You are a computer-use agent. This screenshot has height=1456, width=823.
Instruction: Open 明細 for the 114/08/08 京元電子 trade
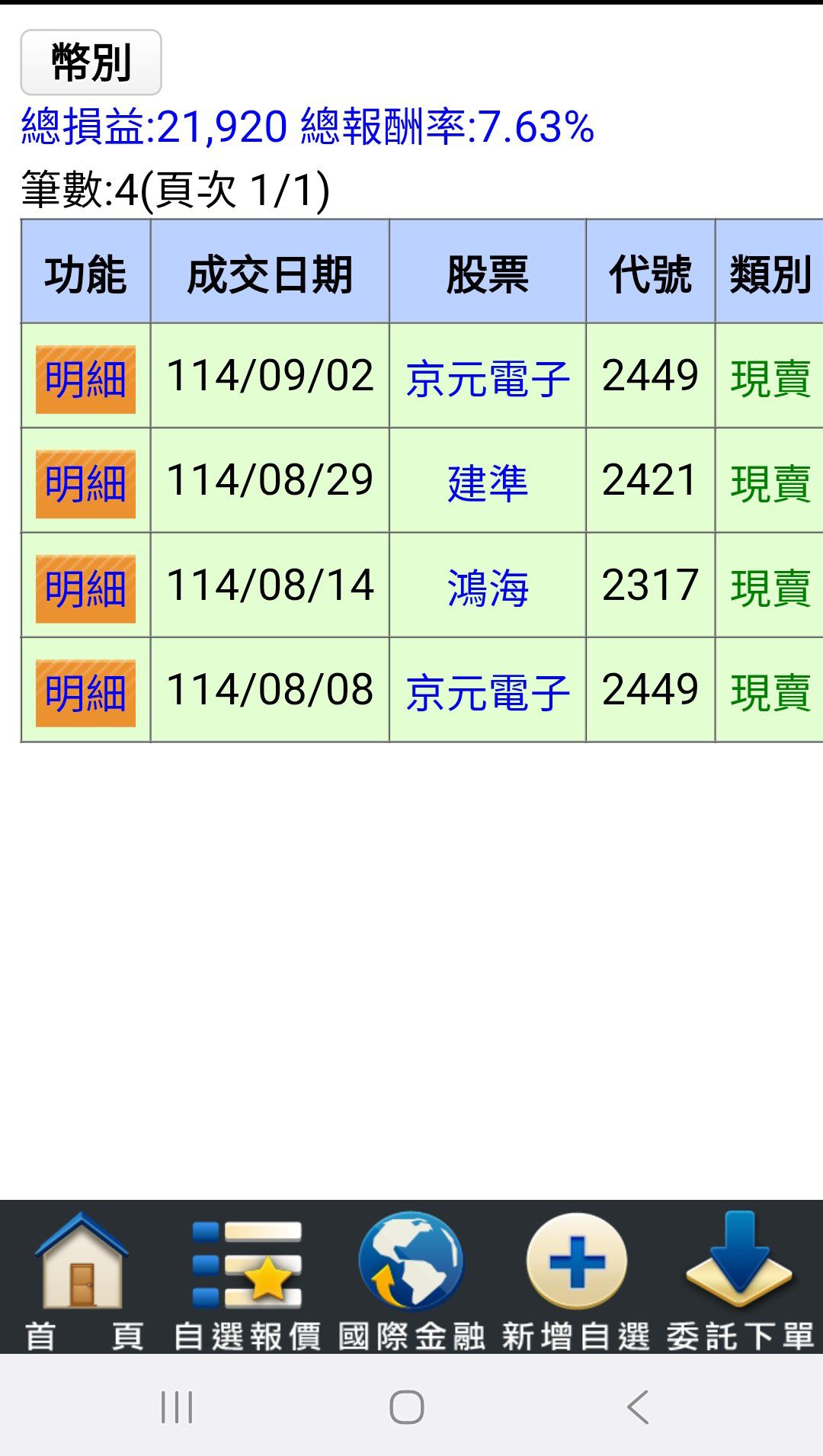point(85,692)
